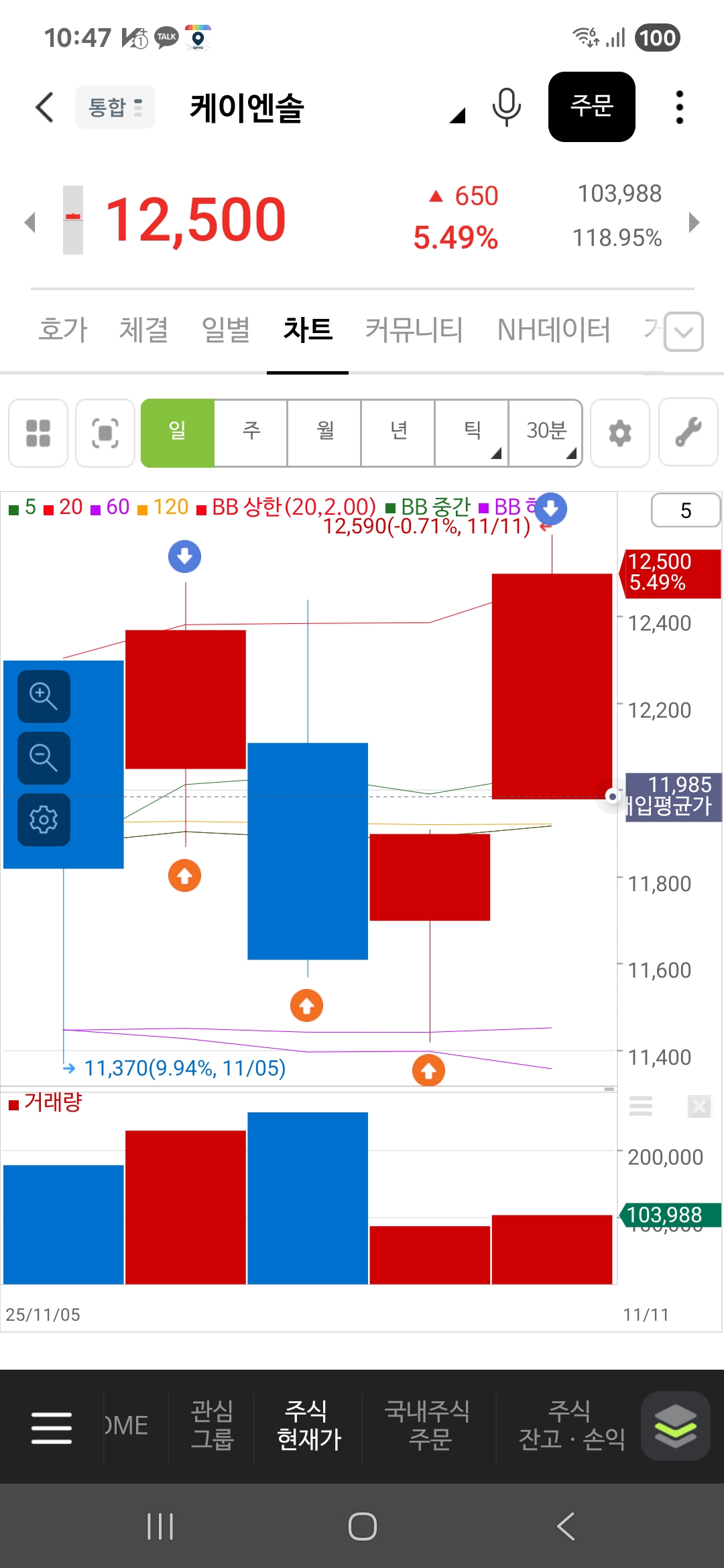The width and height of the screenshot is (724, 1568).
Task: Open the 일별 daily tab
Action: pyautogui.click(x=226, y=330)
